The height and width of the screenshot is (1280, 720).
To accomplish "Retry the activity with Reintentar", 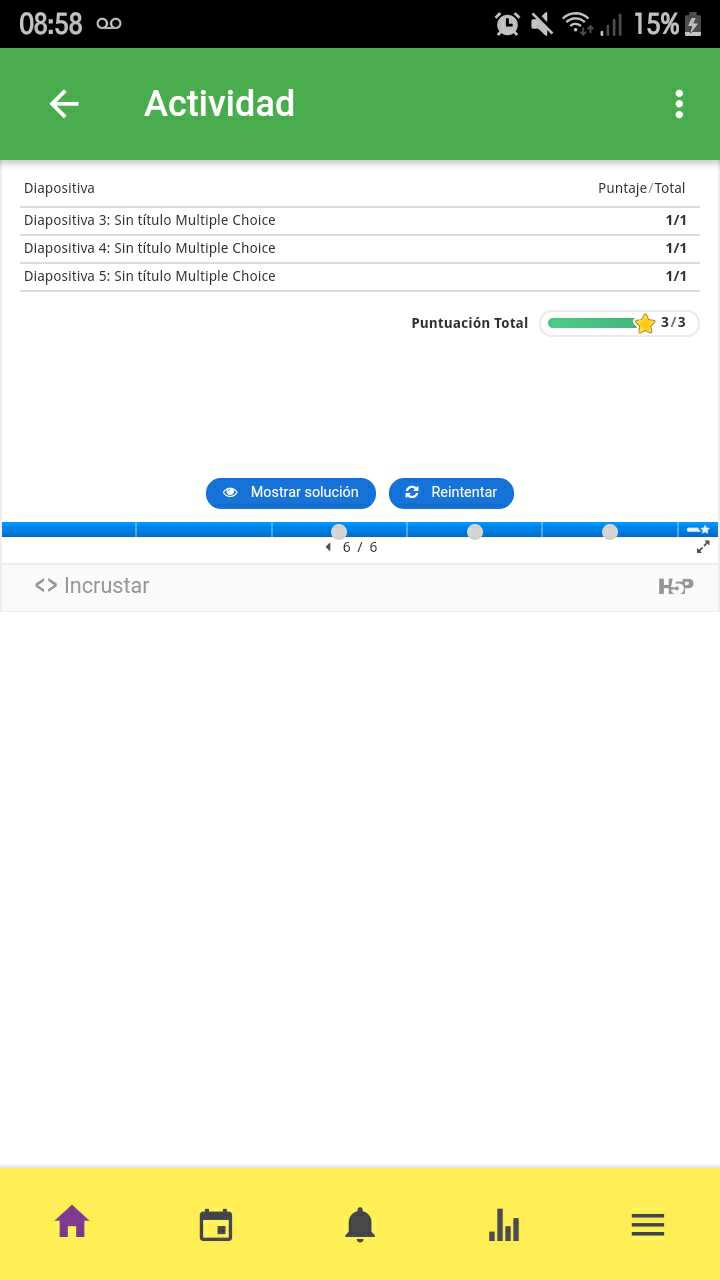I will coord(451,493).
